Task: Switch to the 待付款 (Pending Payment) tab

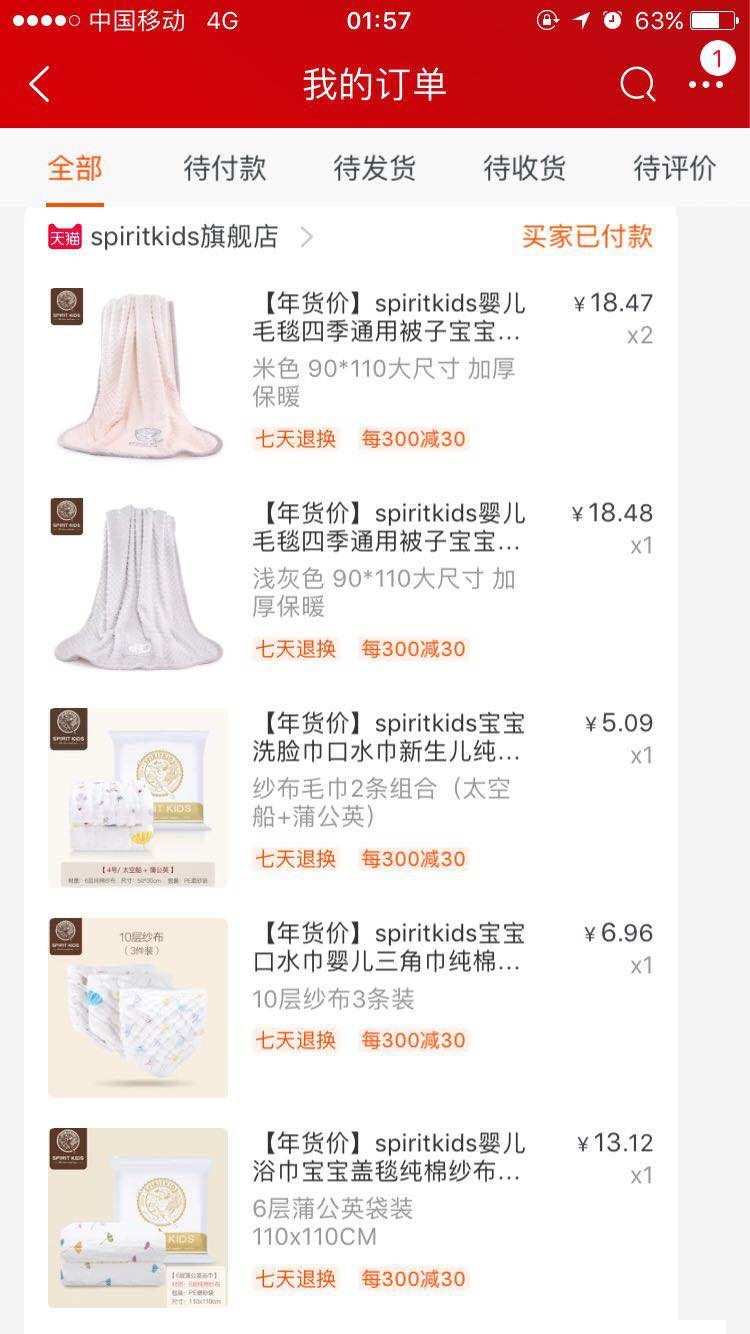Action: tap(222, 169)
